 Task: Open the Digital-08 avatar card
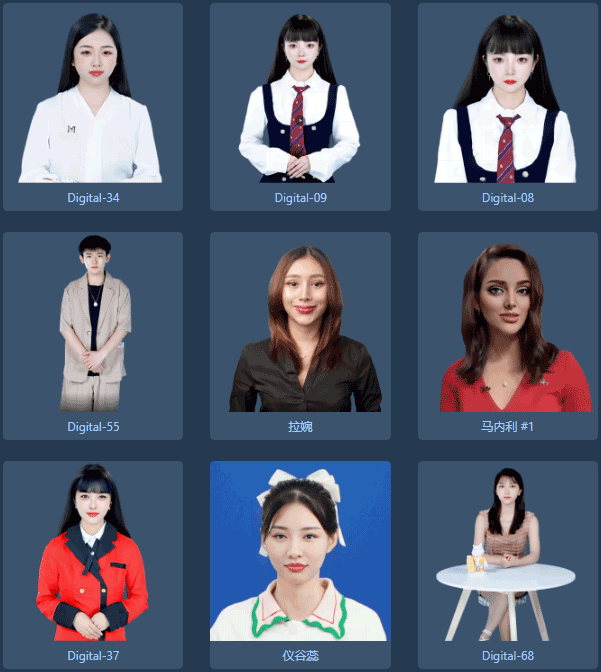point(508,106)
